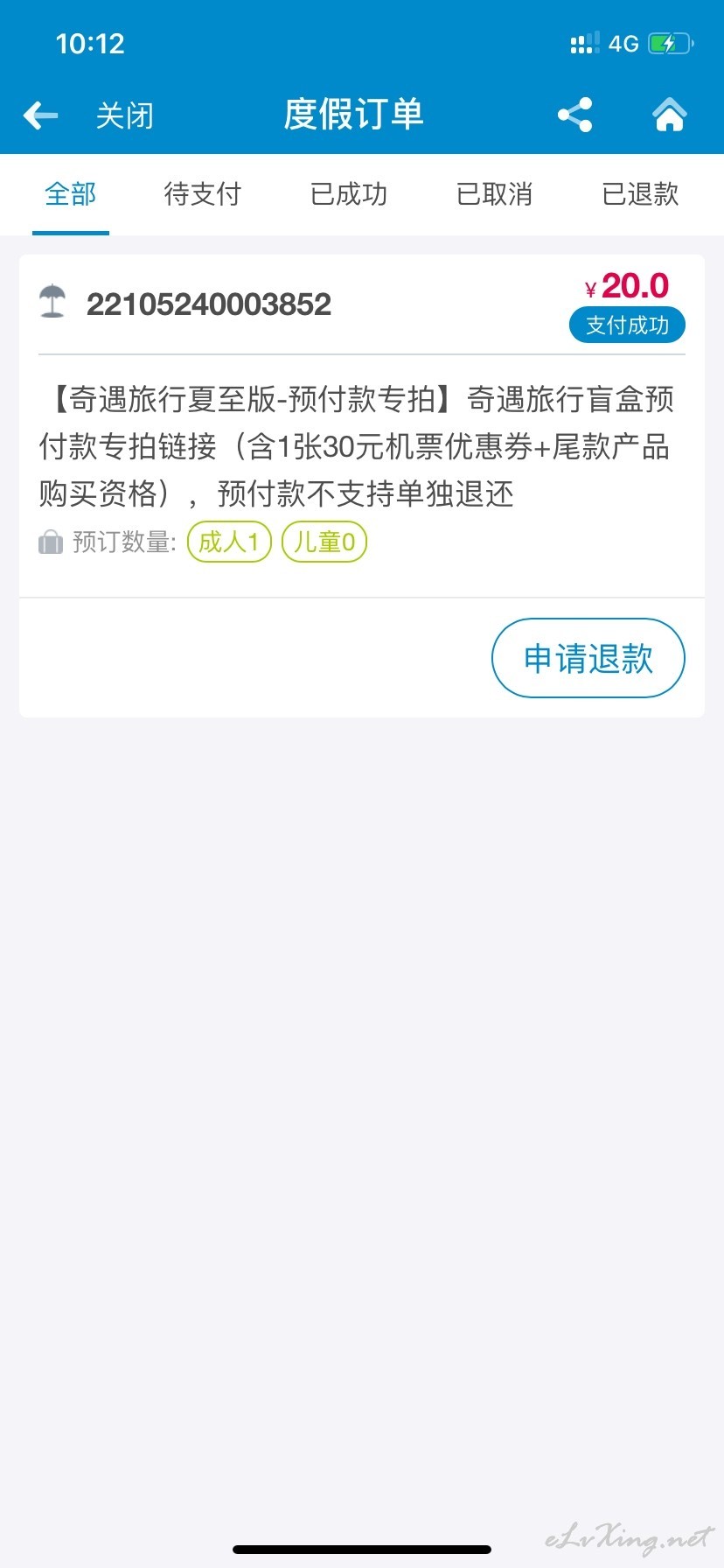Image resolution: width=724 pixels, height=1568 pixels.
Task: Share this order page
Action: 574,115
